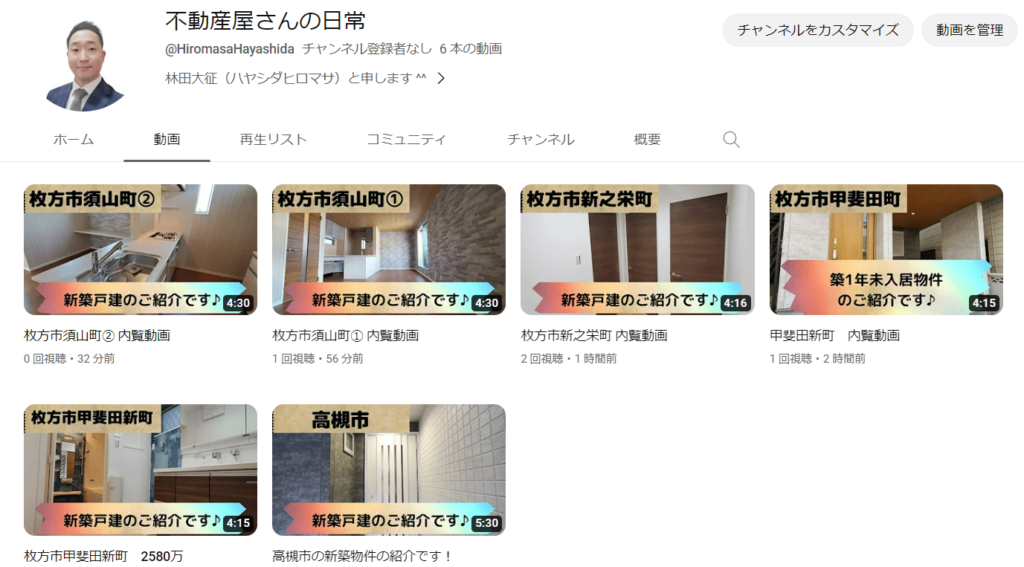Switch to the チャンネル tab

540,140
